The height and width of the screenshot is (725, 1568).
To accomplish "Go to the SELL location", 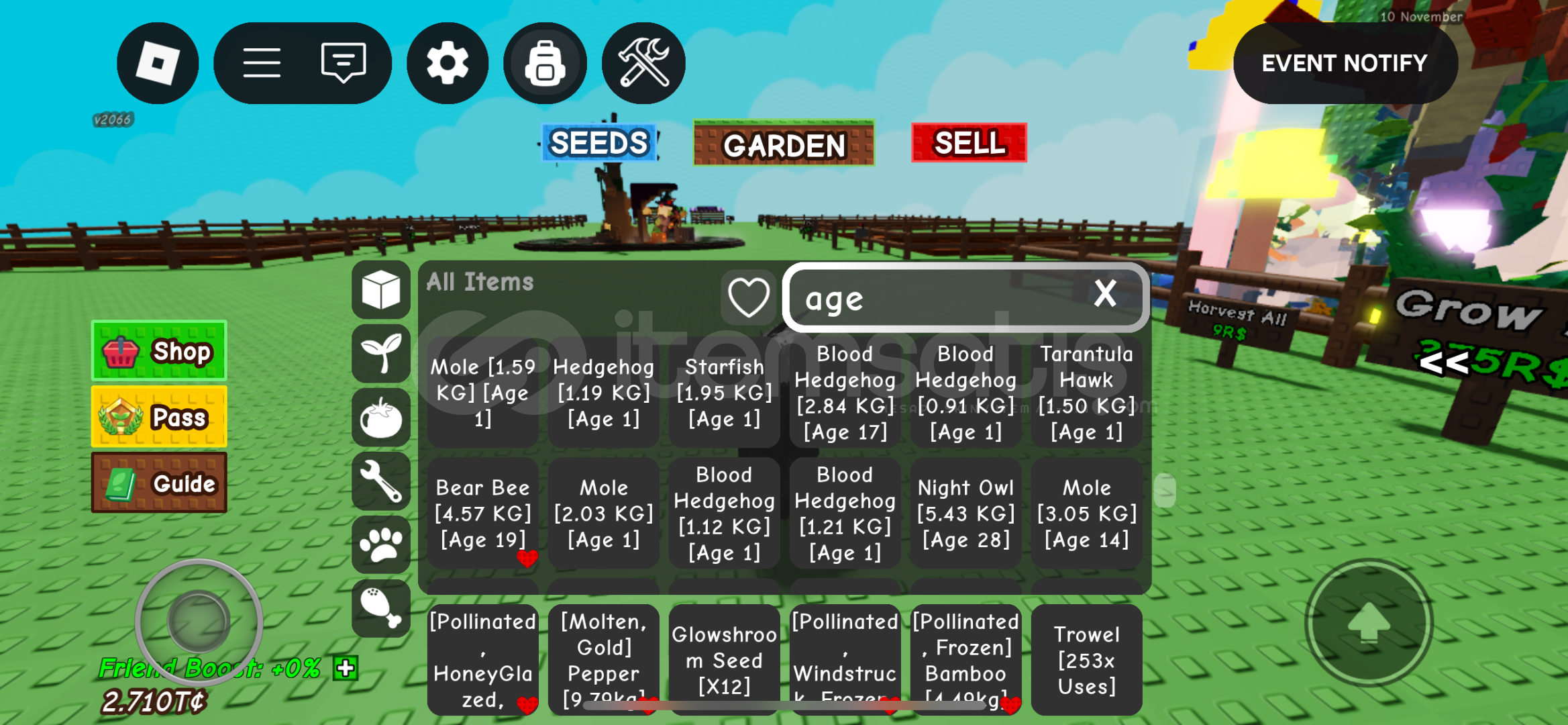I will [969, 143].
